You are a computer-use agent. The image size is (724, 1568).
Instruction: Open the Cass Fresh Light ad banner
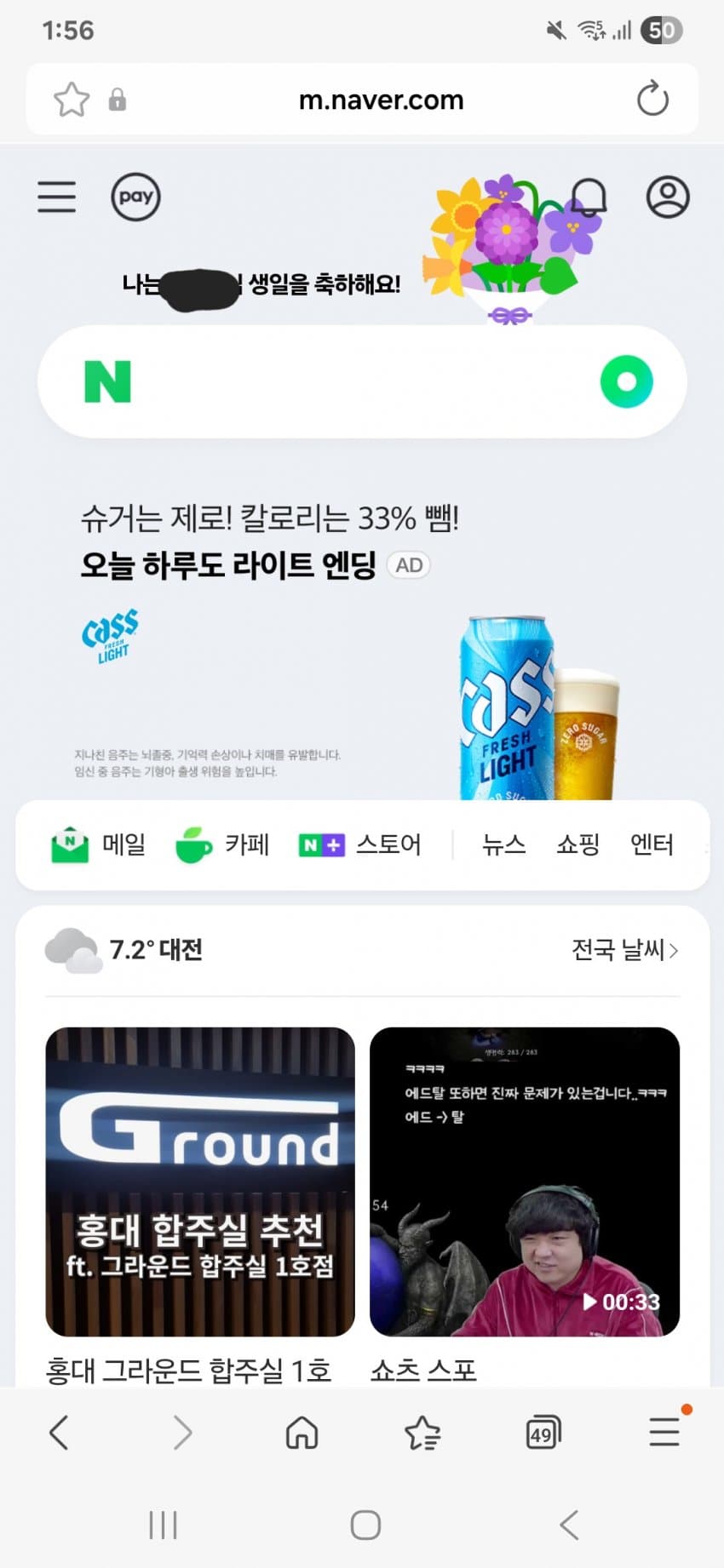pos(358,647)
